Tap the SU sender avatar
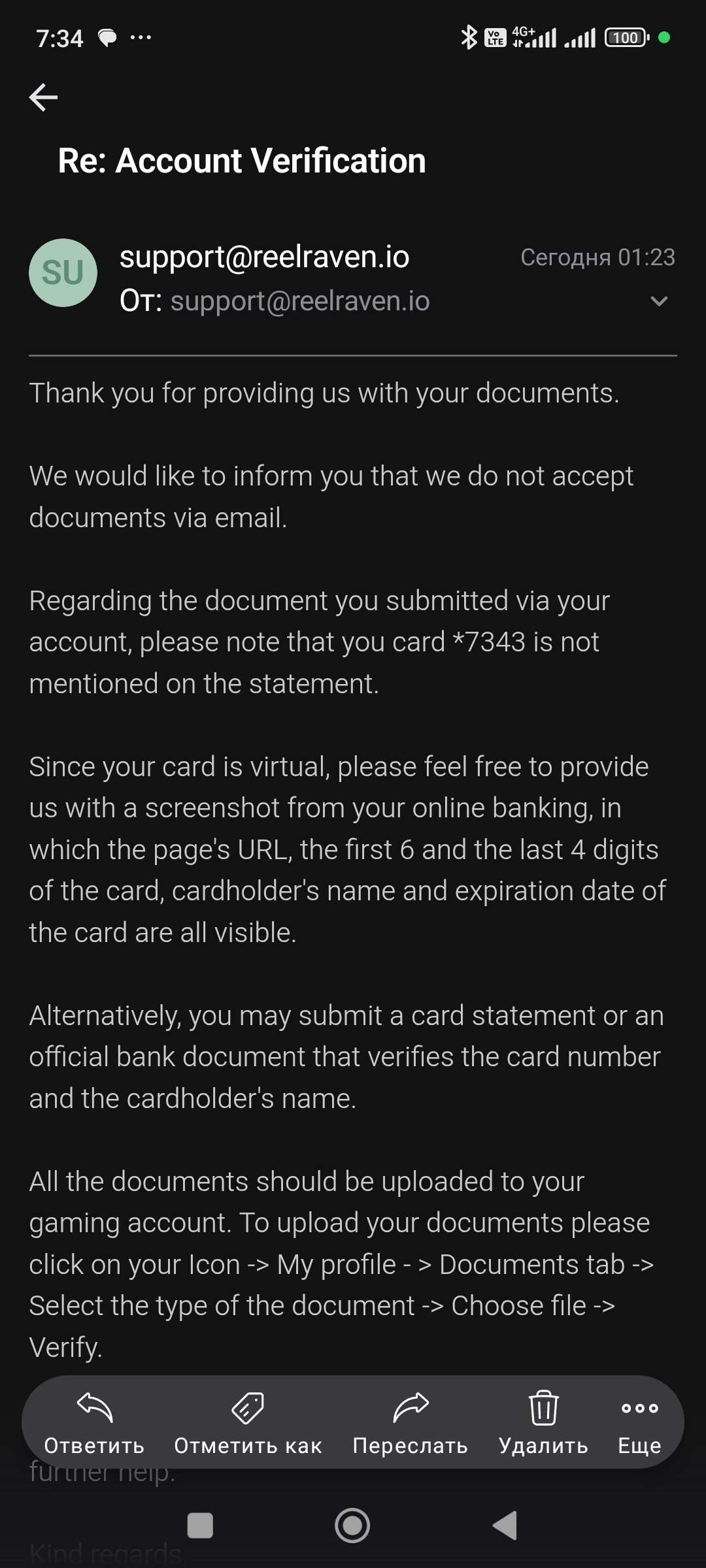This screenshot has width=706, height=1568. coord(63,272)
